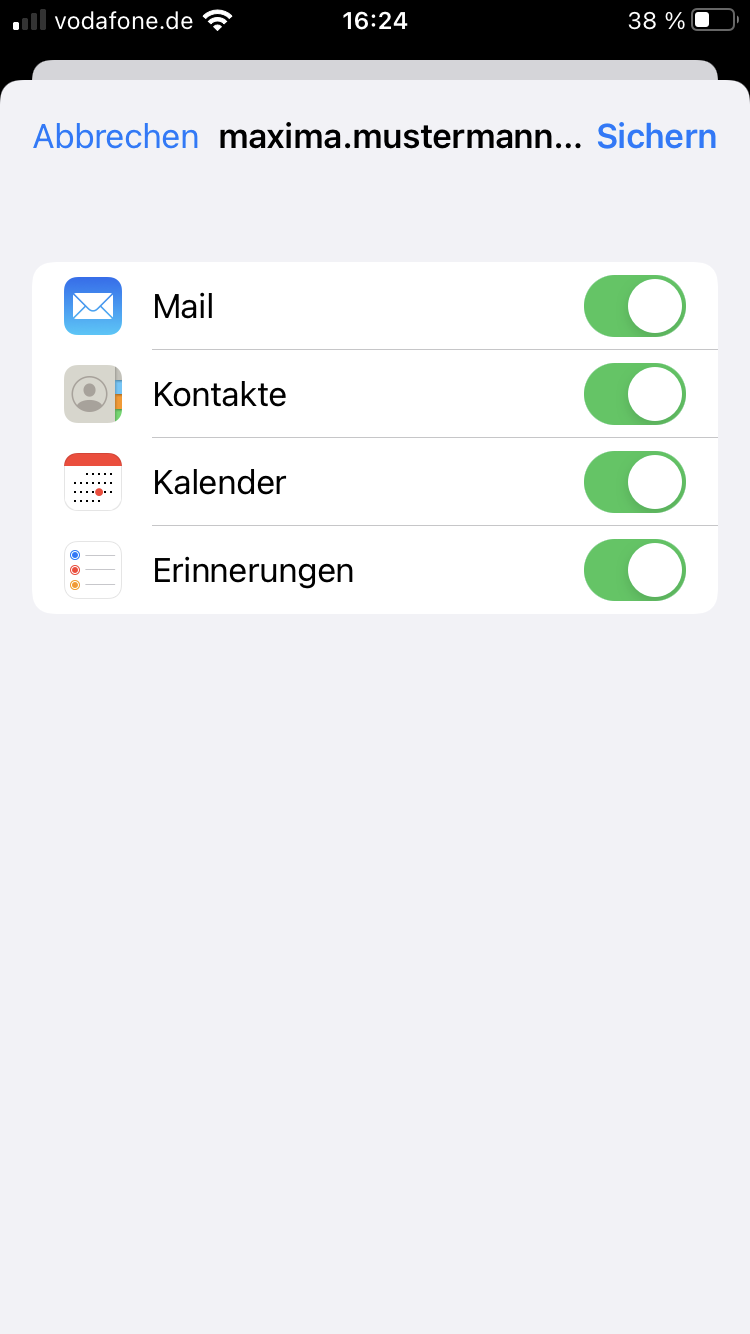This screenshot has width=750, height=1334.
Task: Disable the Mail sync switch
Action: point(635,306)
